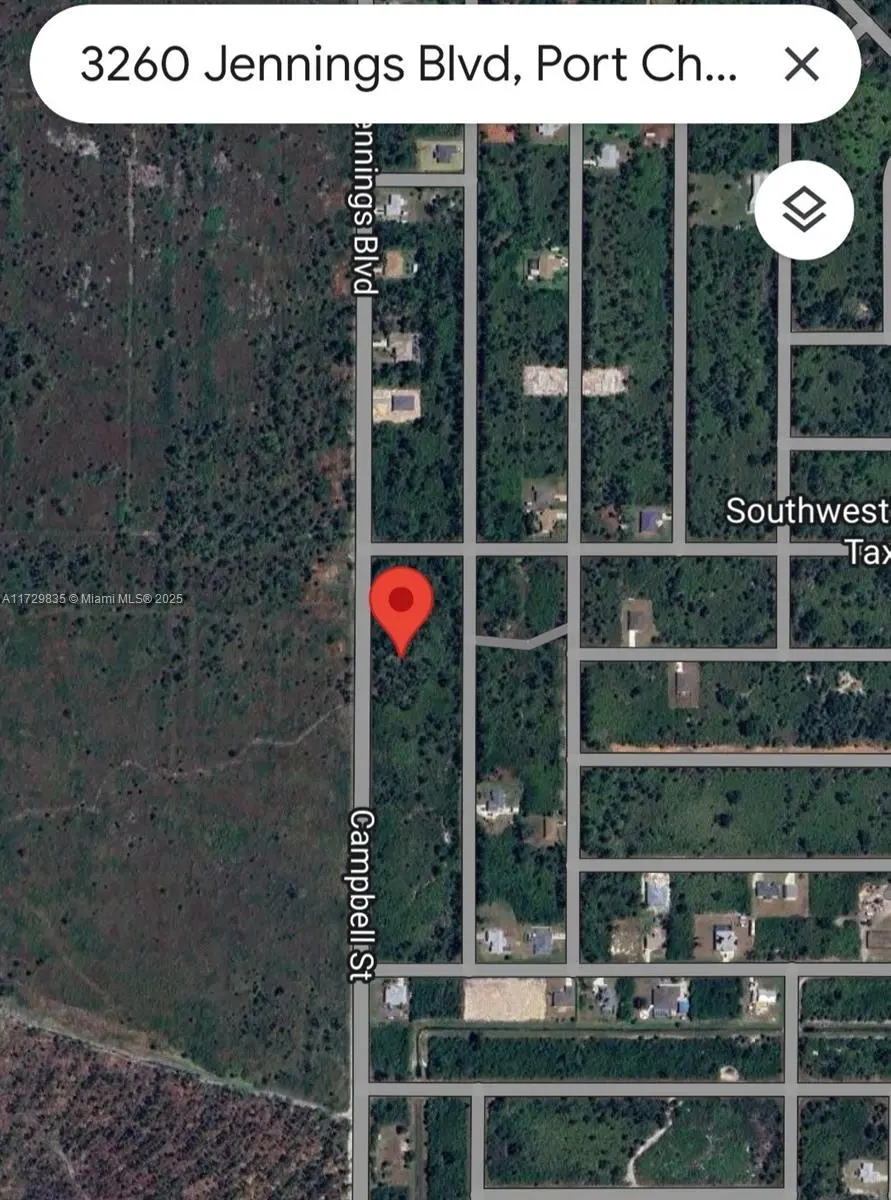Clear the searched address with the X
Viewport: 891px width, 1200px height.
tap(801, 66)
